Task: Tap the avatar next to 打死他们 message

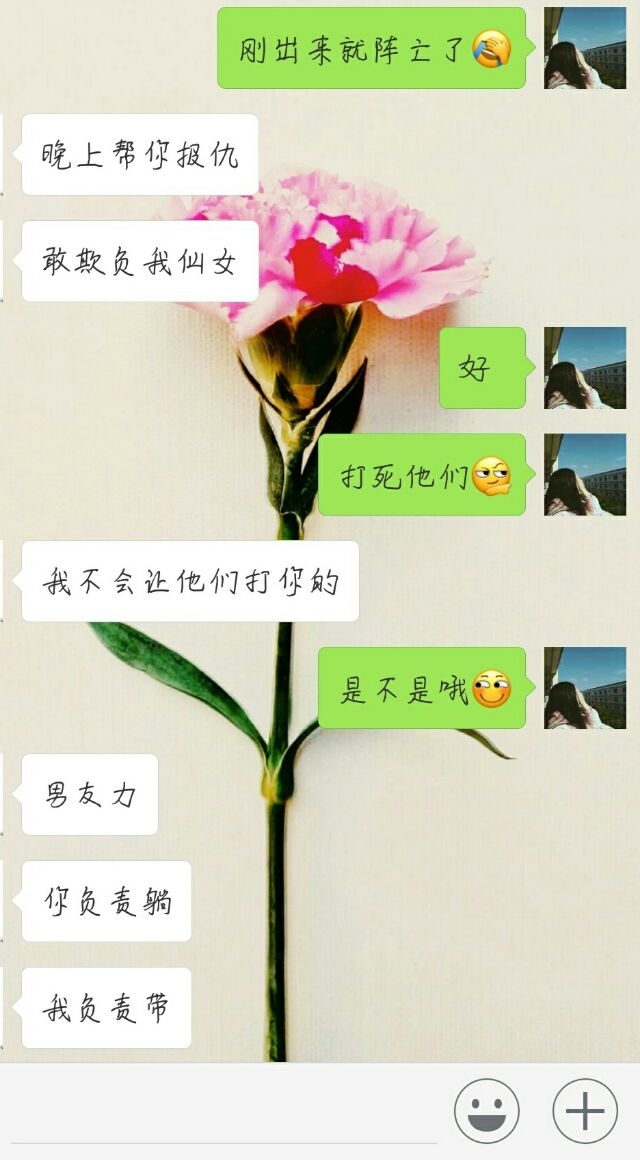Action: click(585, 474)
